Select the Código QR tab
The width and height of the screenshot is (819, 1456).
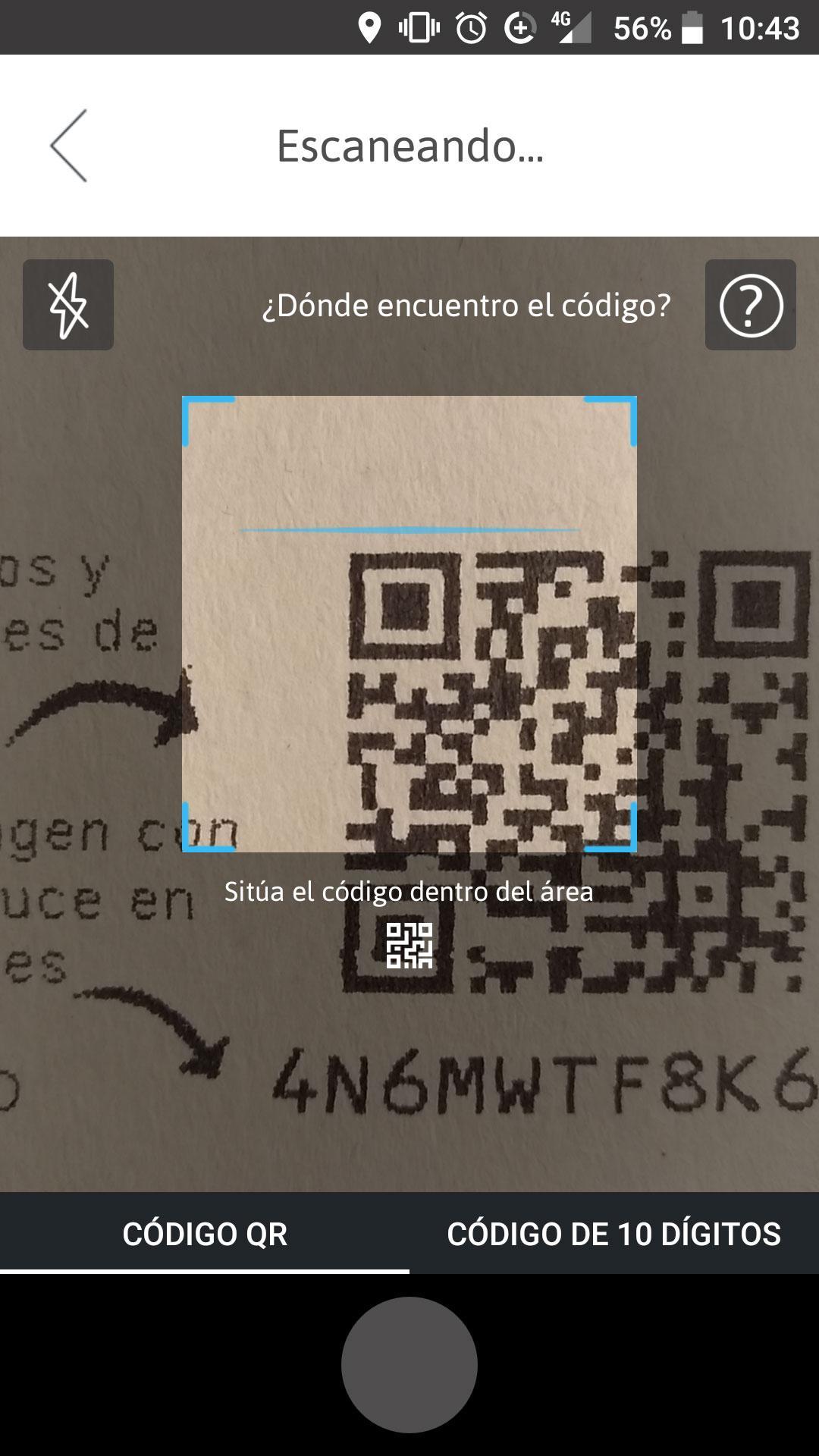205,1234
